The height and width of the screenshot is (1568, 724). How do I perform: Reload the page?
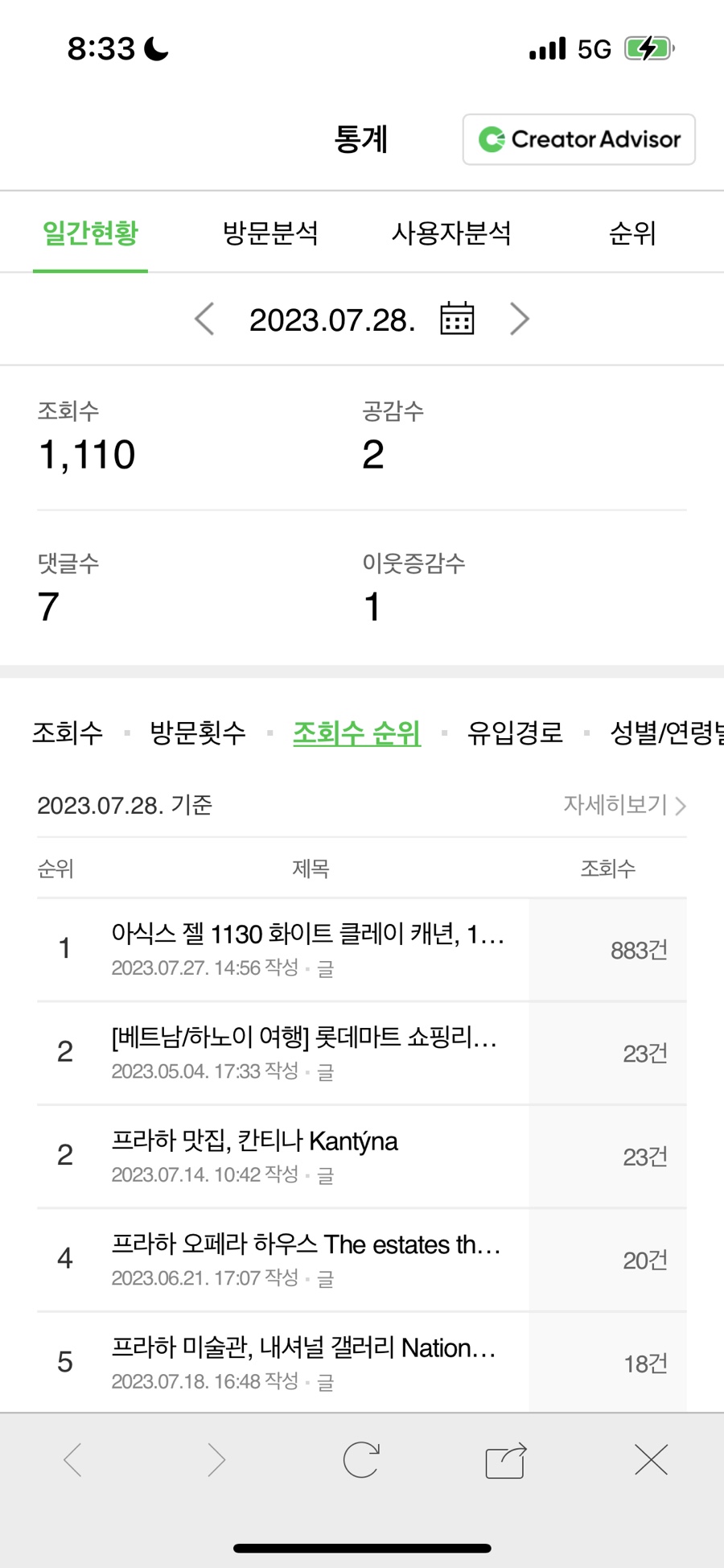pyautogui.click(x=361, y=1459)
